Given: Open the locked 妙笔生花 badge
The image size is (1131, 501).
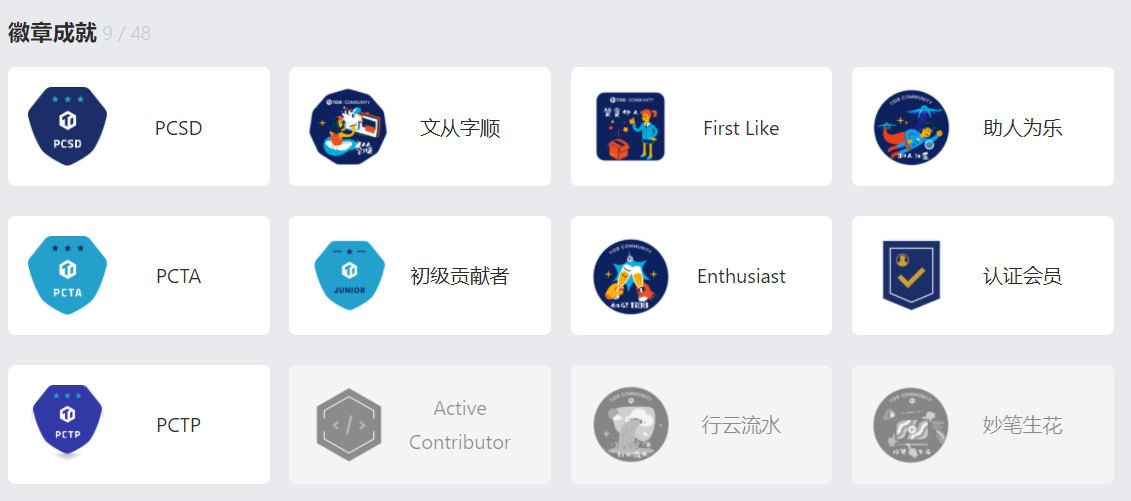Looking at the screenshot, I should 982,425.
